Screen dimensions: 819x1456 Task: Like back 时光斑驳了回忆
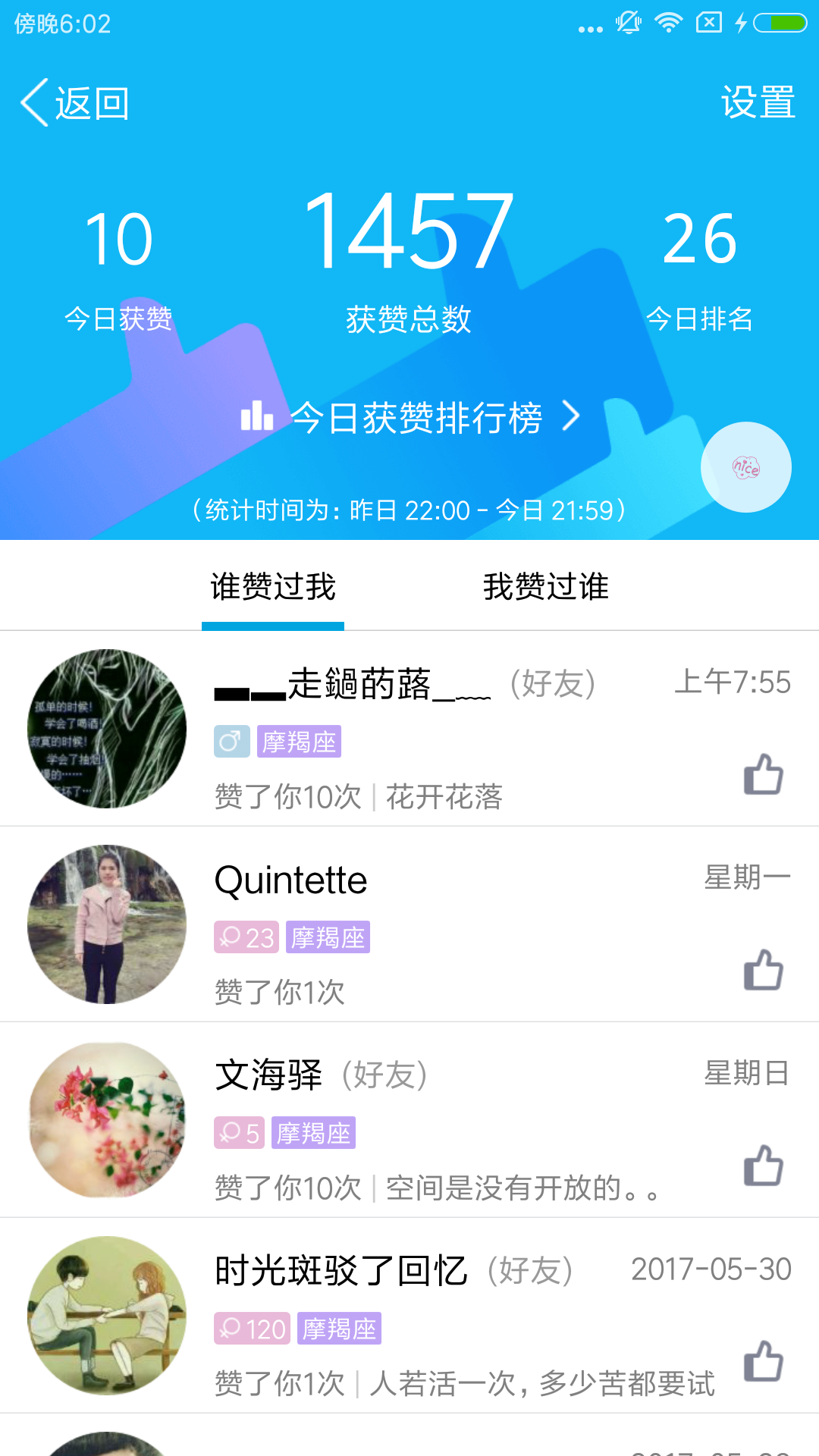pyautogui.click(x=763, y=1361)
